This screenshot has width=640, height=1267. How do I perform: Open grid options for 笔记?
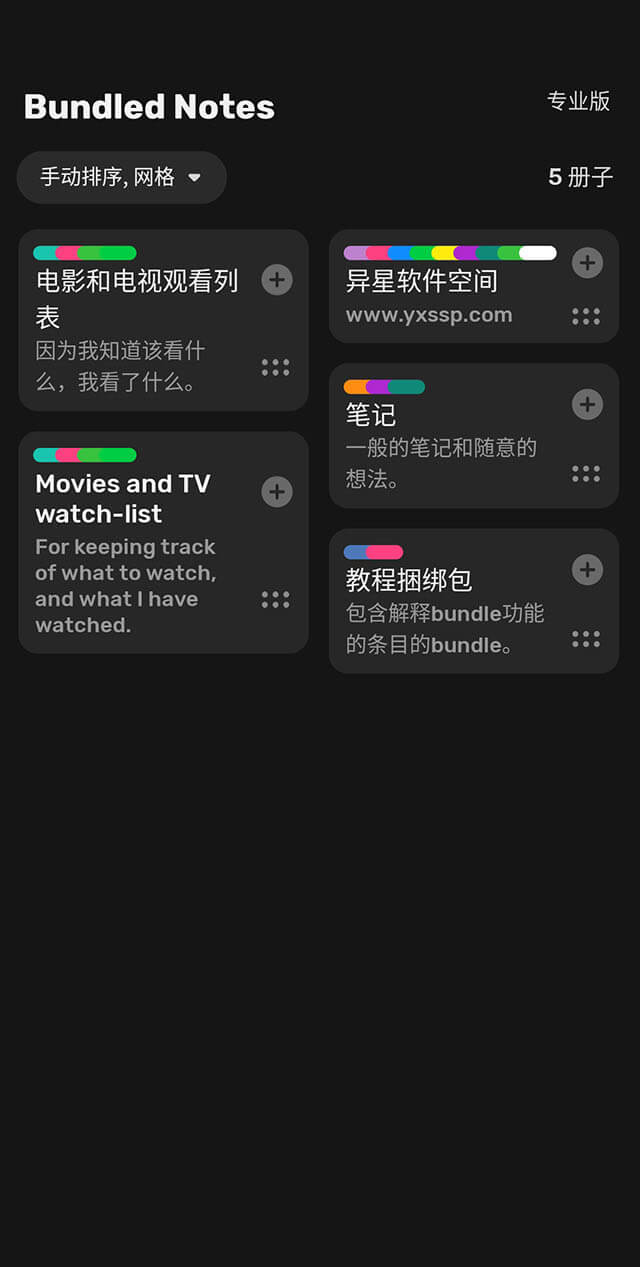(x=586, y=473)
